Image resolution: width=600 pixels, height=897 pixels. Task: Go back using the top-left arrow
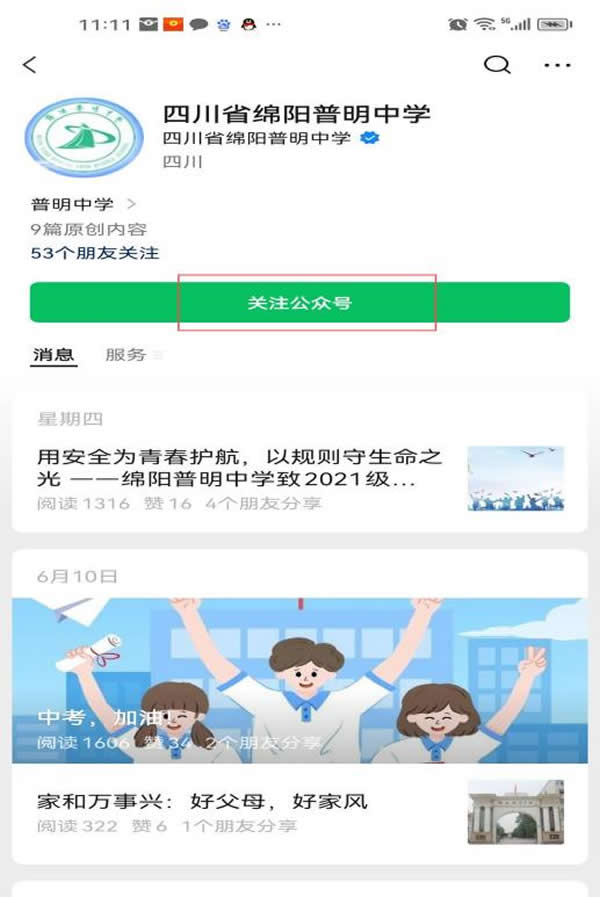pyautogui.click(x=29, y=65)
